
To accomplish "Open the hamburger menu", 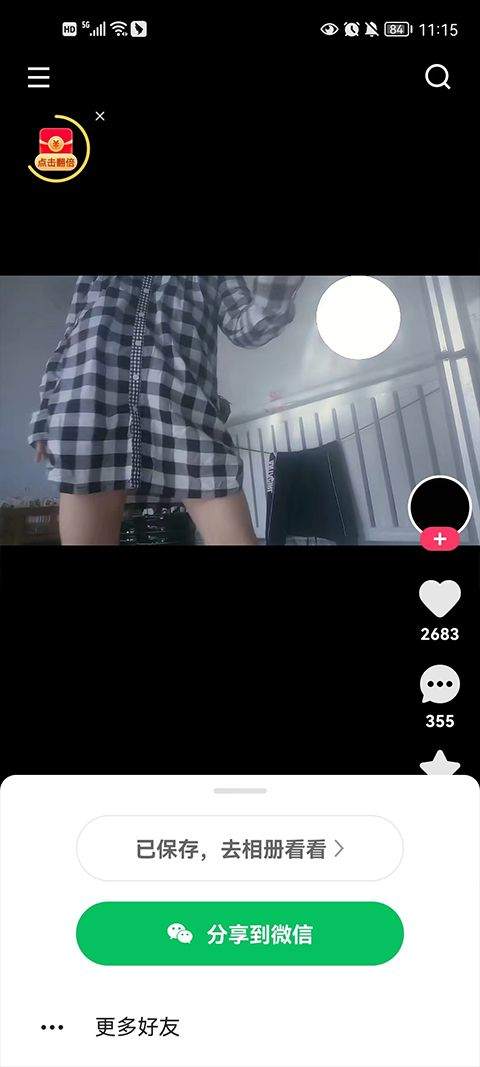I will (39, 79).
